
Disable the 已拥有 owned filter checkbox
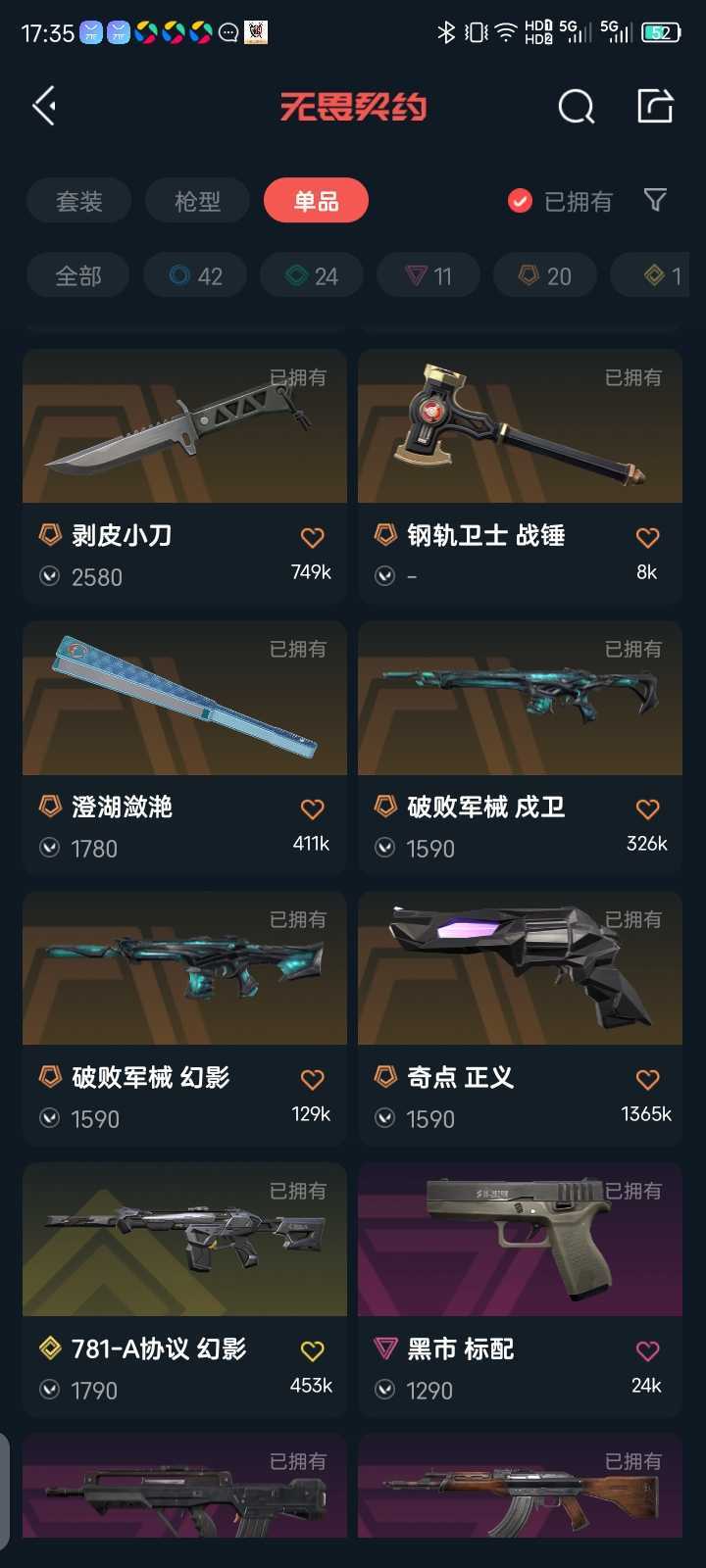[x=518, y=200]
